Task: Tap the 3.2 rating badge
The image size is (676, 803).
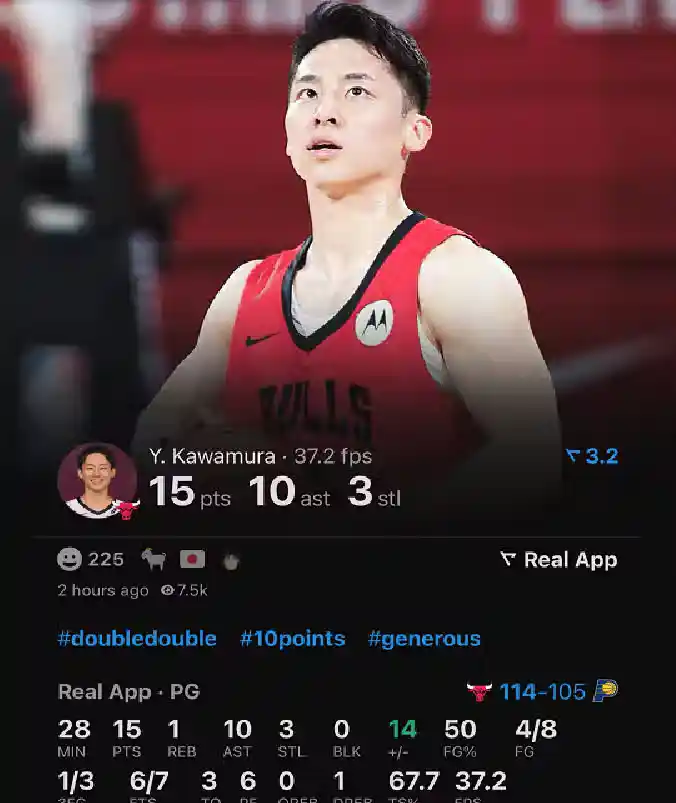Action: point(592,457)
